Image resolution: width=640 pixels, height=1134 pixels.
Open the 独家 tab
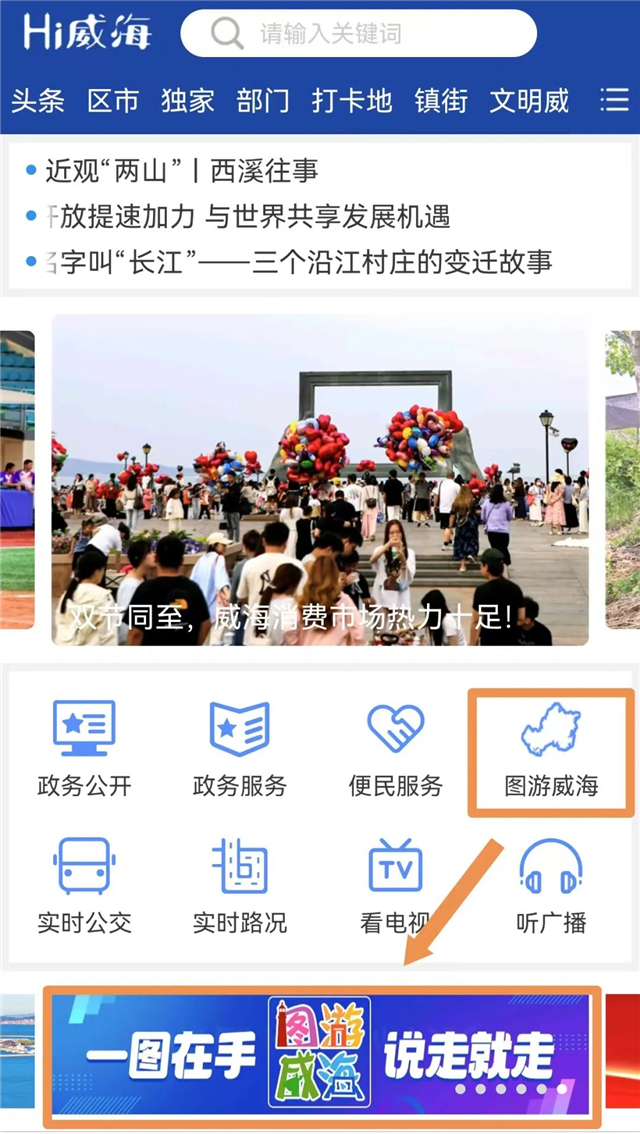coord(188,101)
